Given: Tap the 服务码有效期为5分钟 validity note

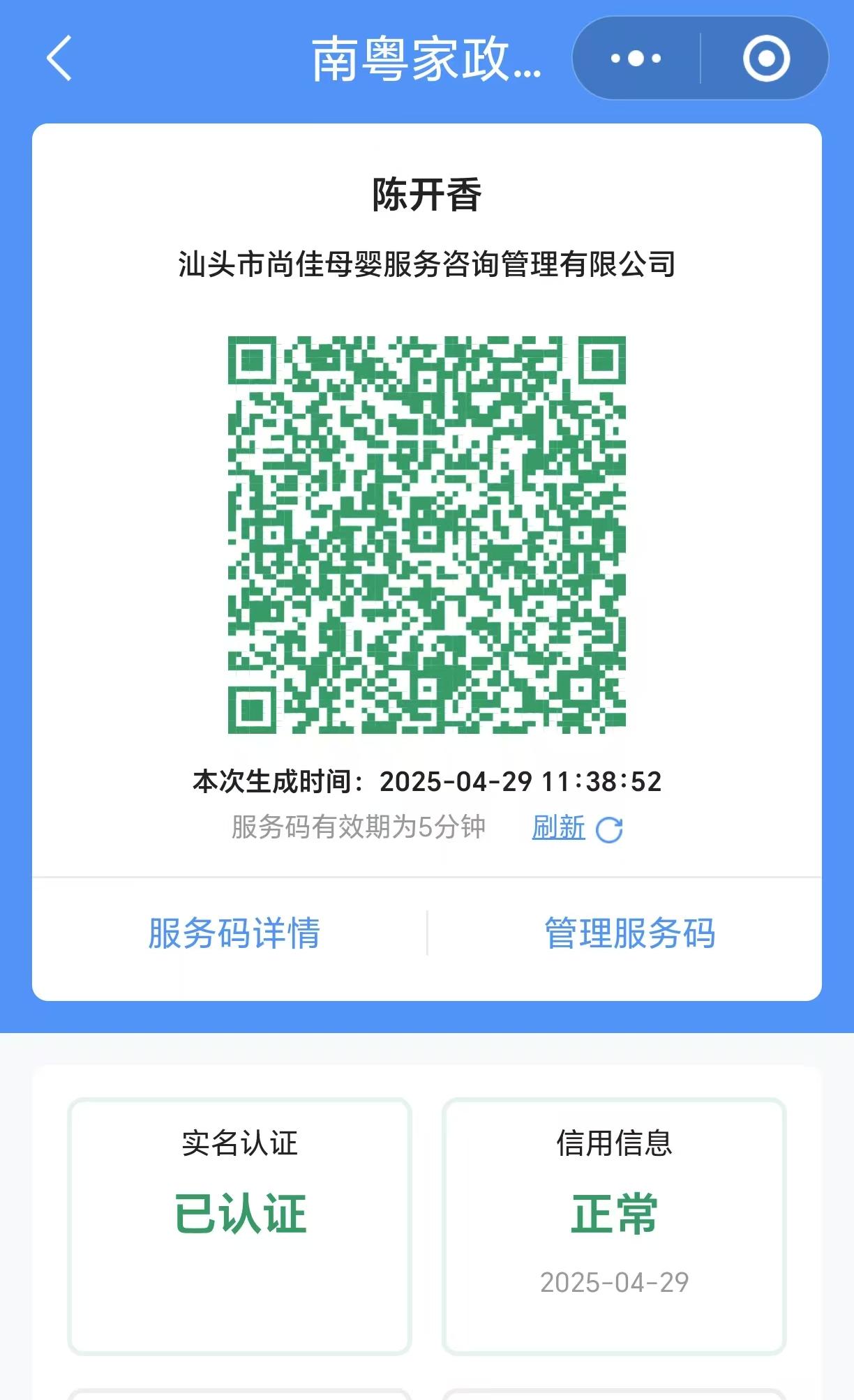Looking at the screenshot, I should (x=357, y=829).
